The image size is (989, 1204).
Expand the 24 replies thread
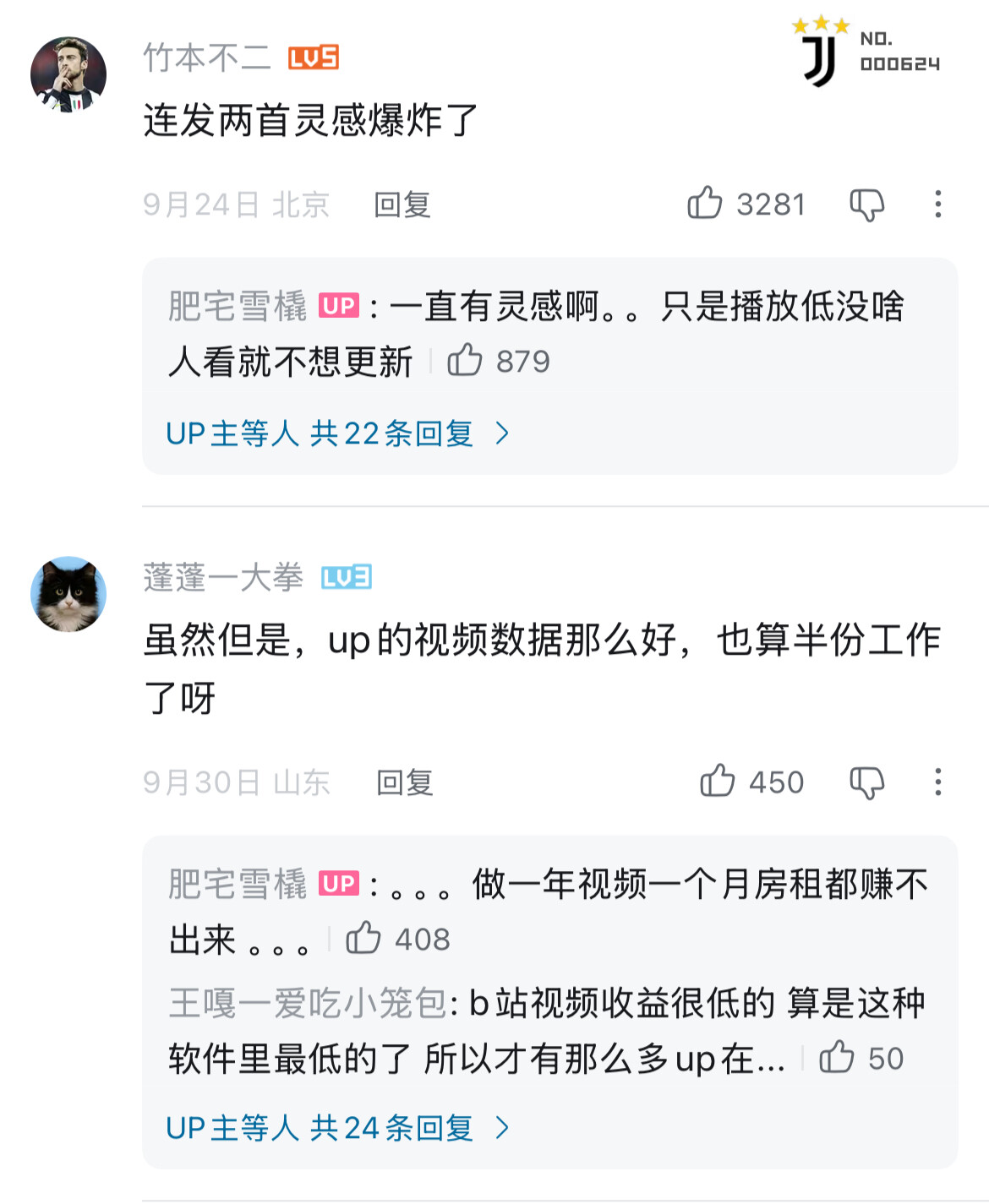click(338, 1128)
